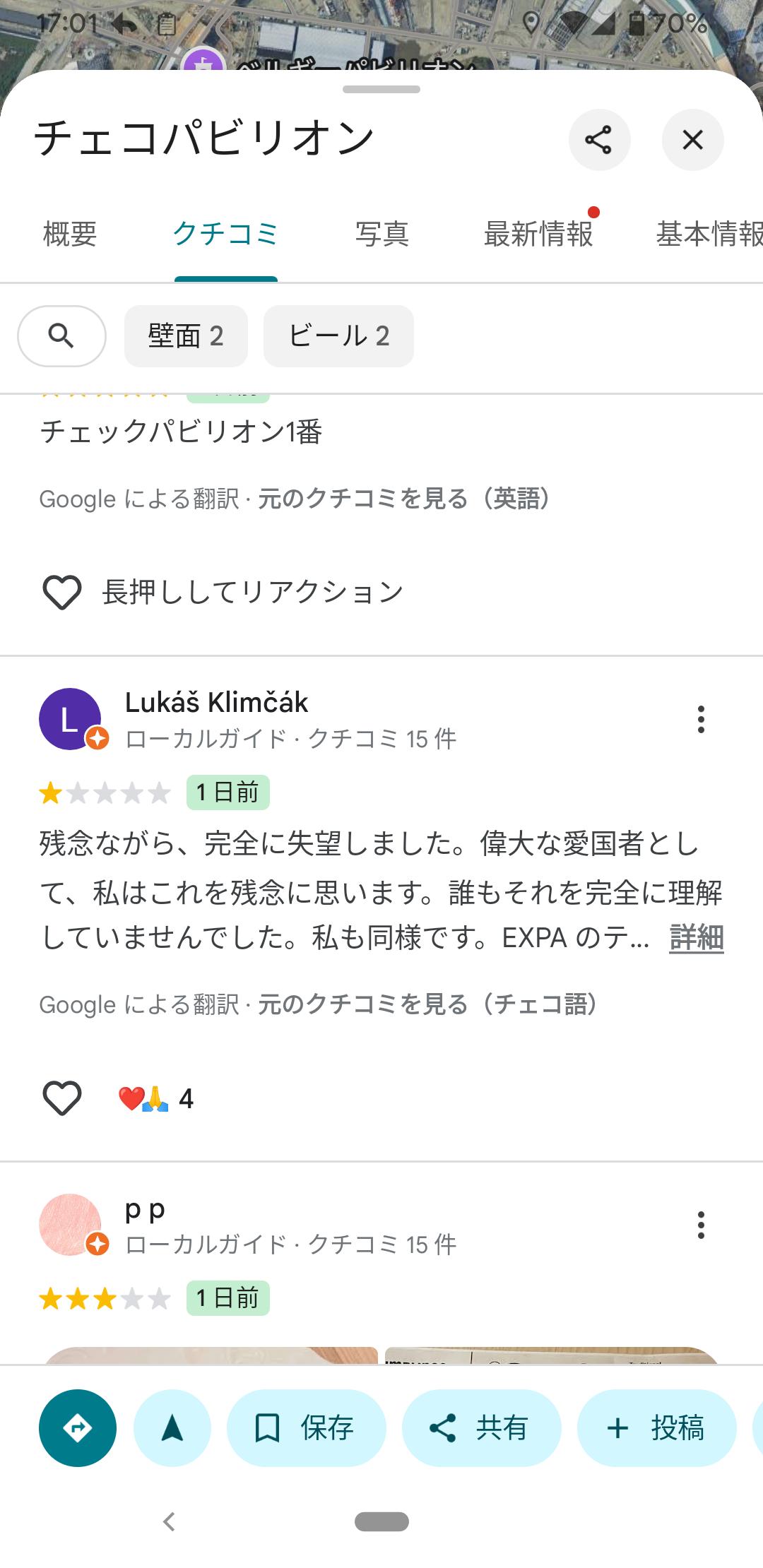Like Lukáš Klimčák's review with heart
The image size is (763, 1568).
pos(62,1098)
